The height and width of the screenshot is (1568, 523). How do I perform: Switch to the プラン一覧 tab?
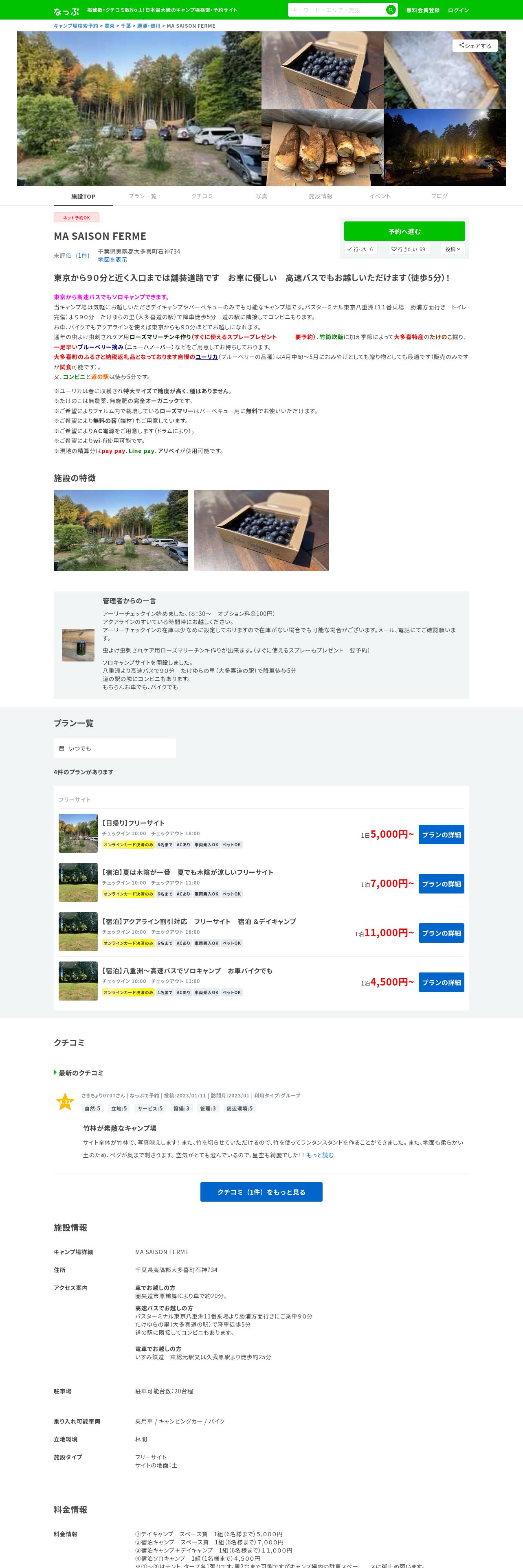point(143,196)
